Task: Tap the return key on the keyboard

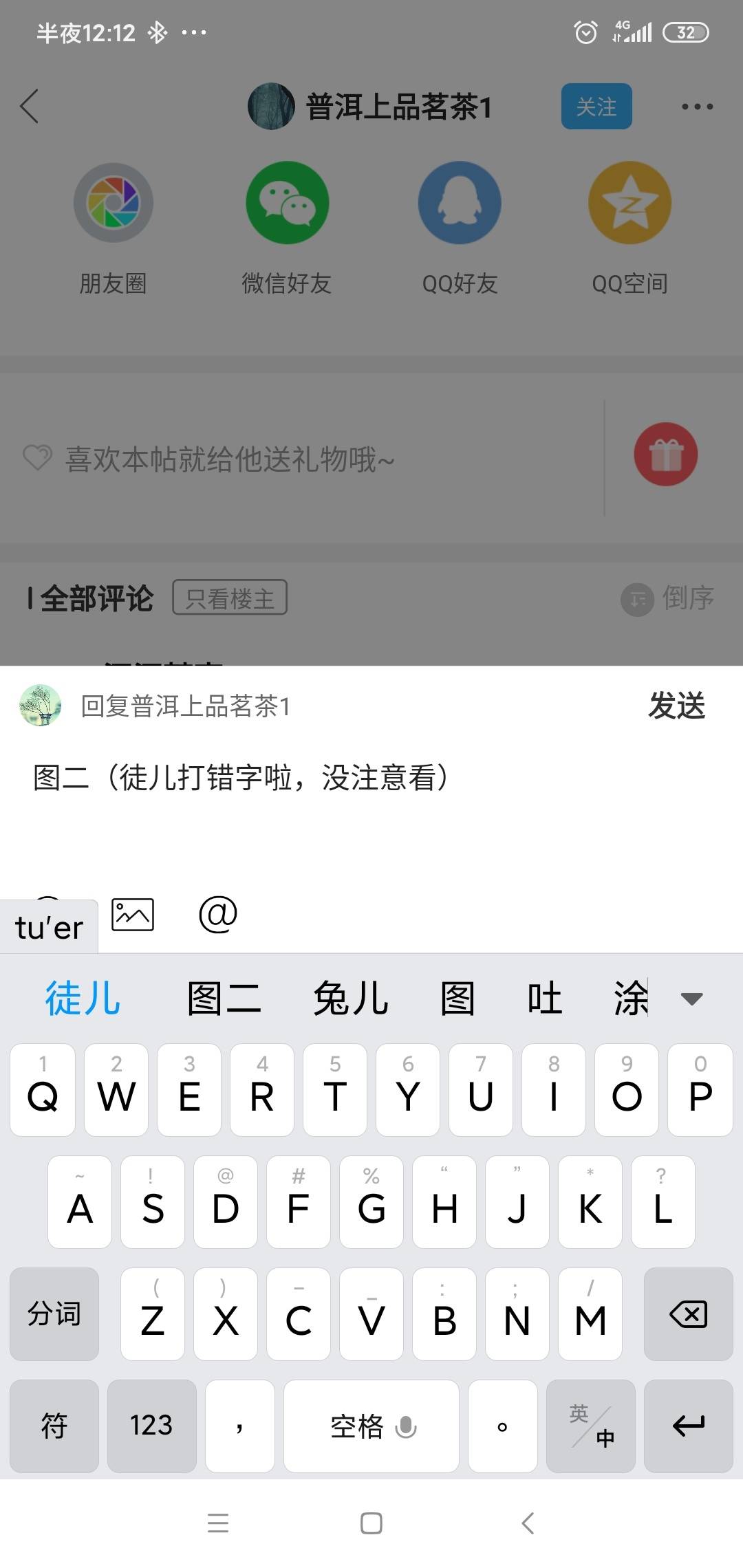Action: (x=688, y=1426)
